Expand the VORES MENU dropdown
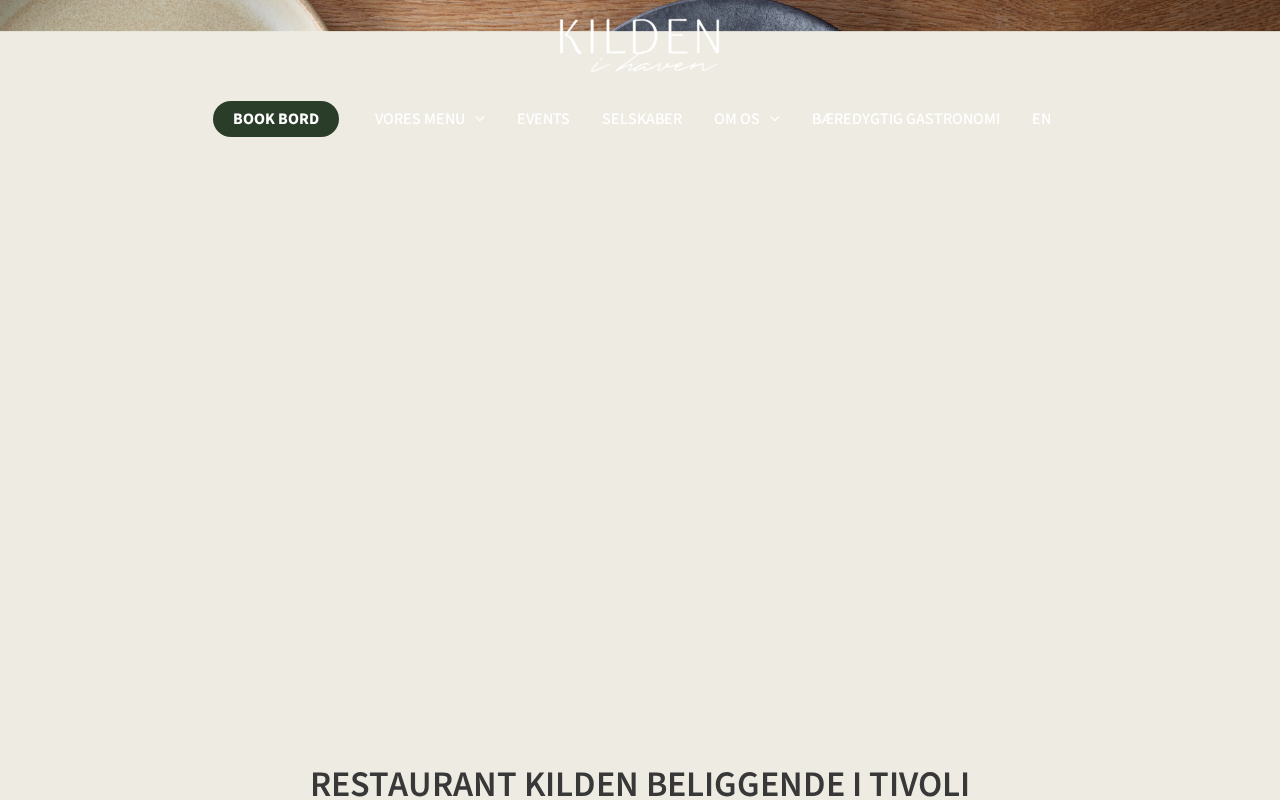Image resolution: width=1280 pixels, height=800 pixels. coord(429,119)
